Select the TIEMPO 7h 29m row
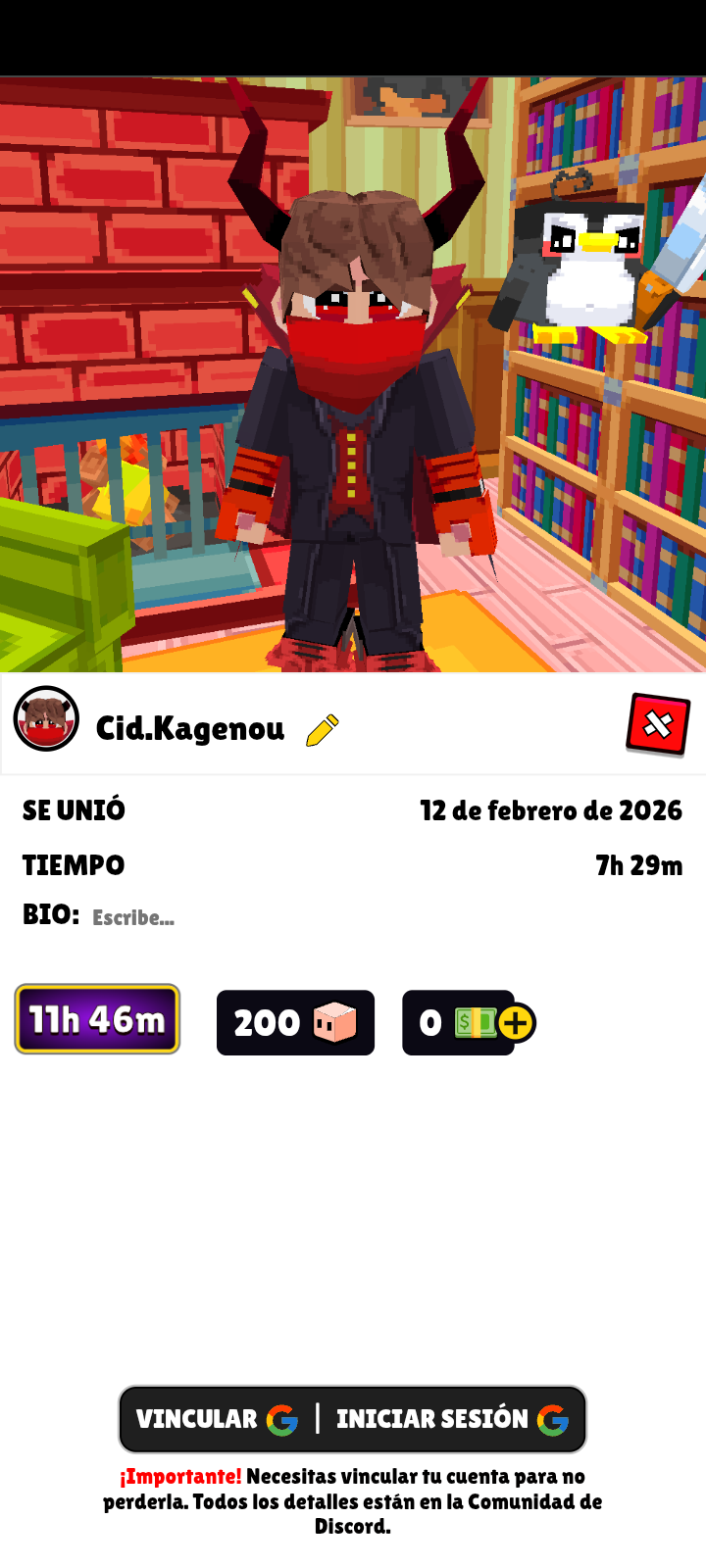Viewport: 706px width, 1568px height. coord(353,865)
